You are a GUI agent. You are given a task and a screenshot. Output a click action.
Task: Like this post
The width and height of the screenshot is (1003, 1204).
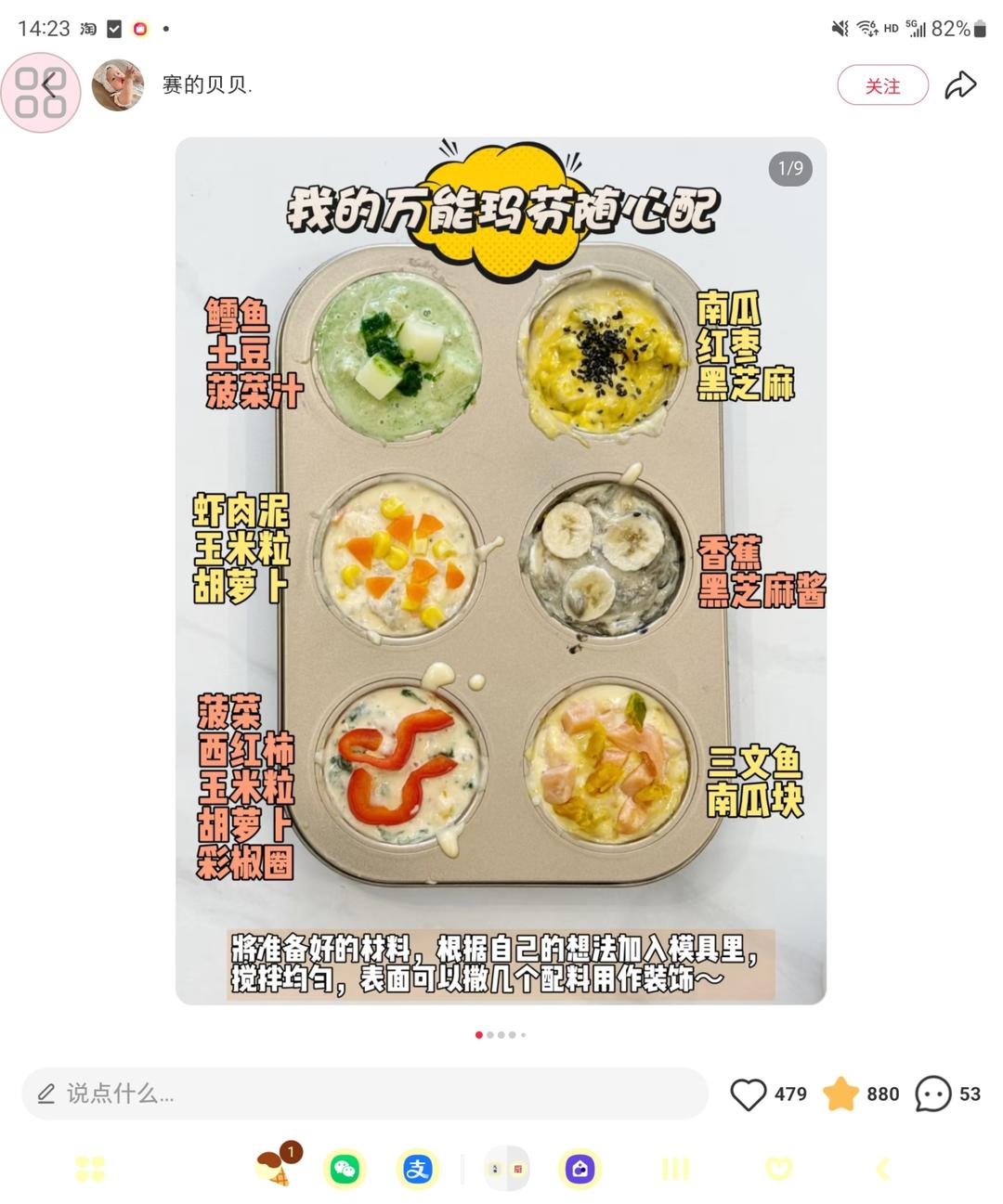(x=749, y=1094)
